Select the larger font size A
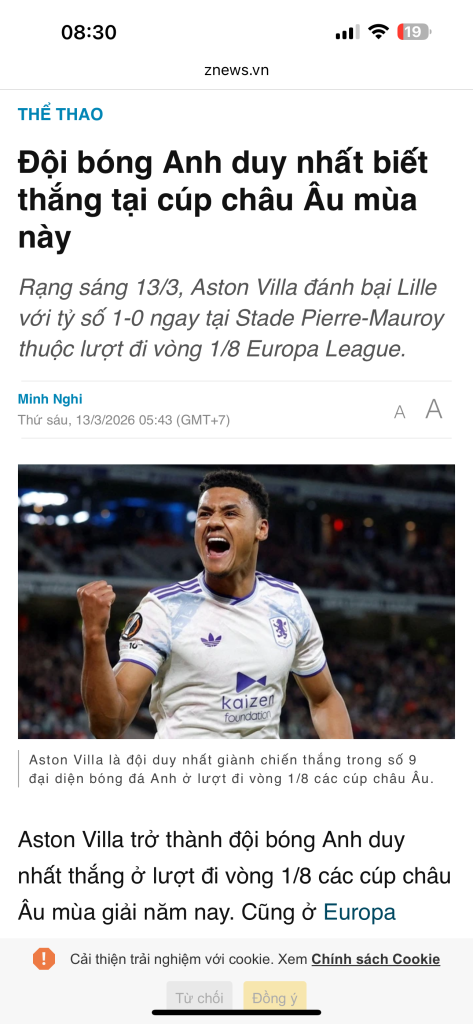The image size is (473, 1024). pyautogui.click(x=434, y=409)
